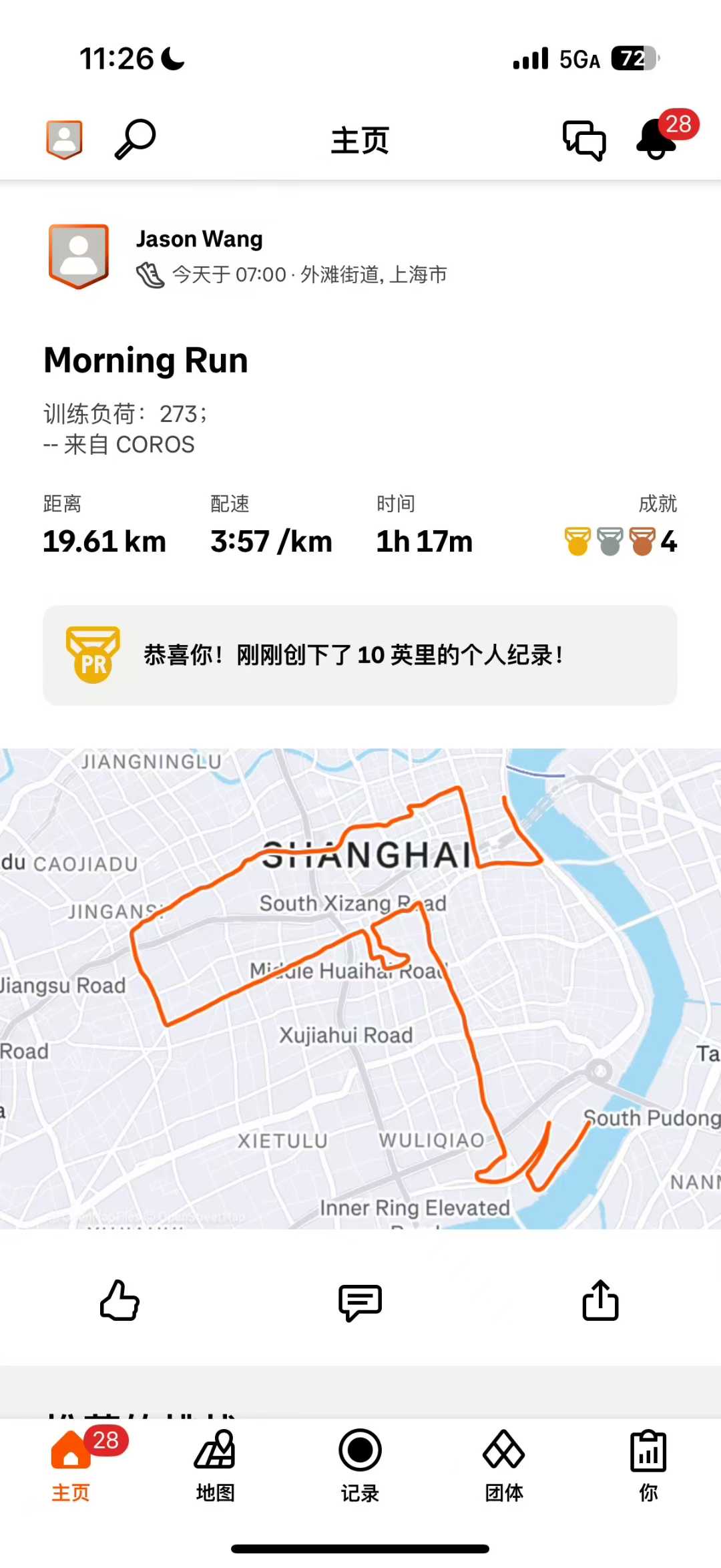
Task: Open Jason Wang's profile from the post
Action: (x=199, y=239)
